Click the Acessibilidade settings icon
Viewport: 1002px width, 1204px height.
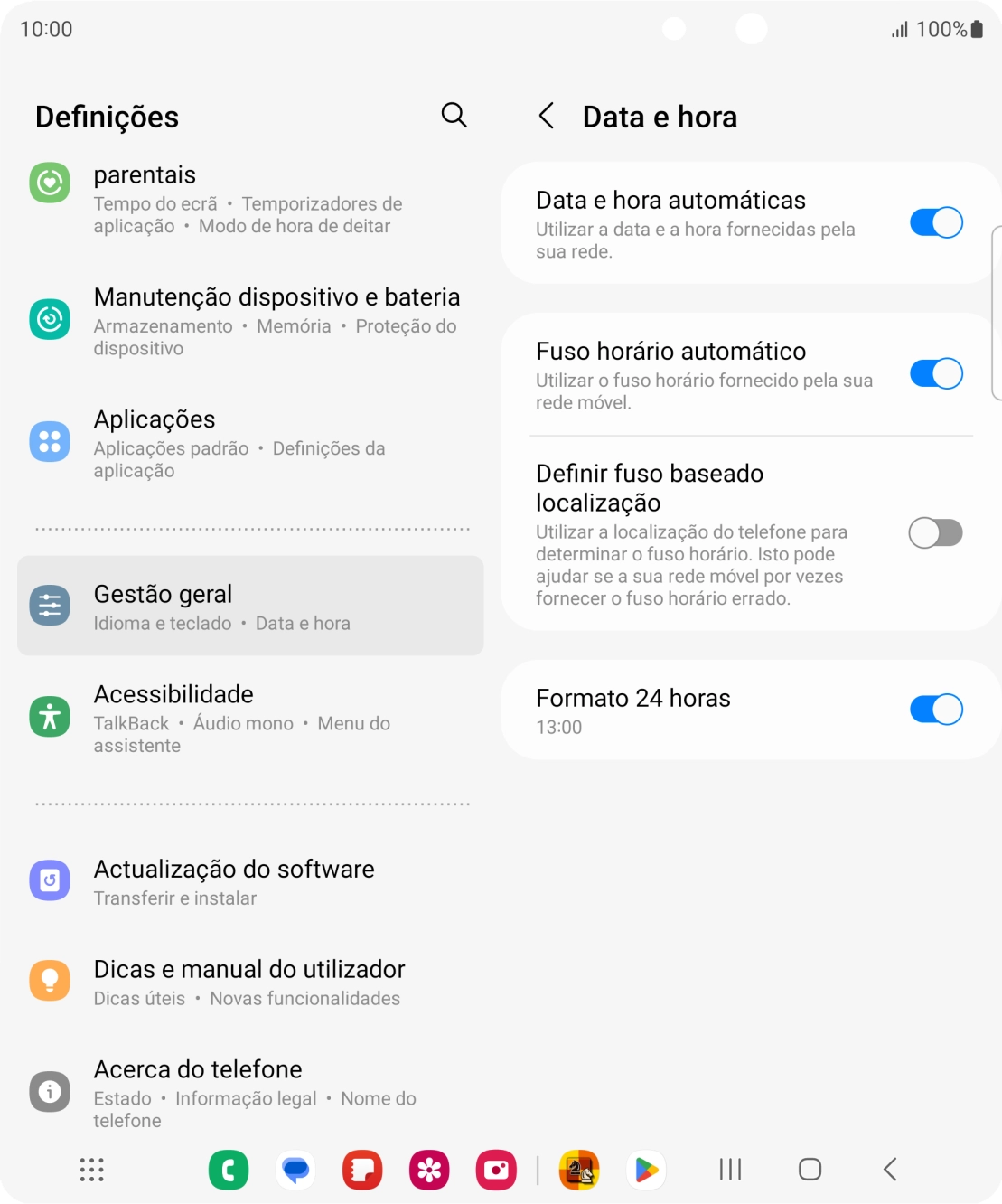pos(50,715)
